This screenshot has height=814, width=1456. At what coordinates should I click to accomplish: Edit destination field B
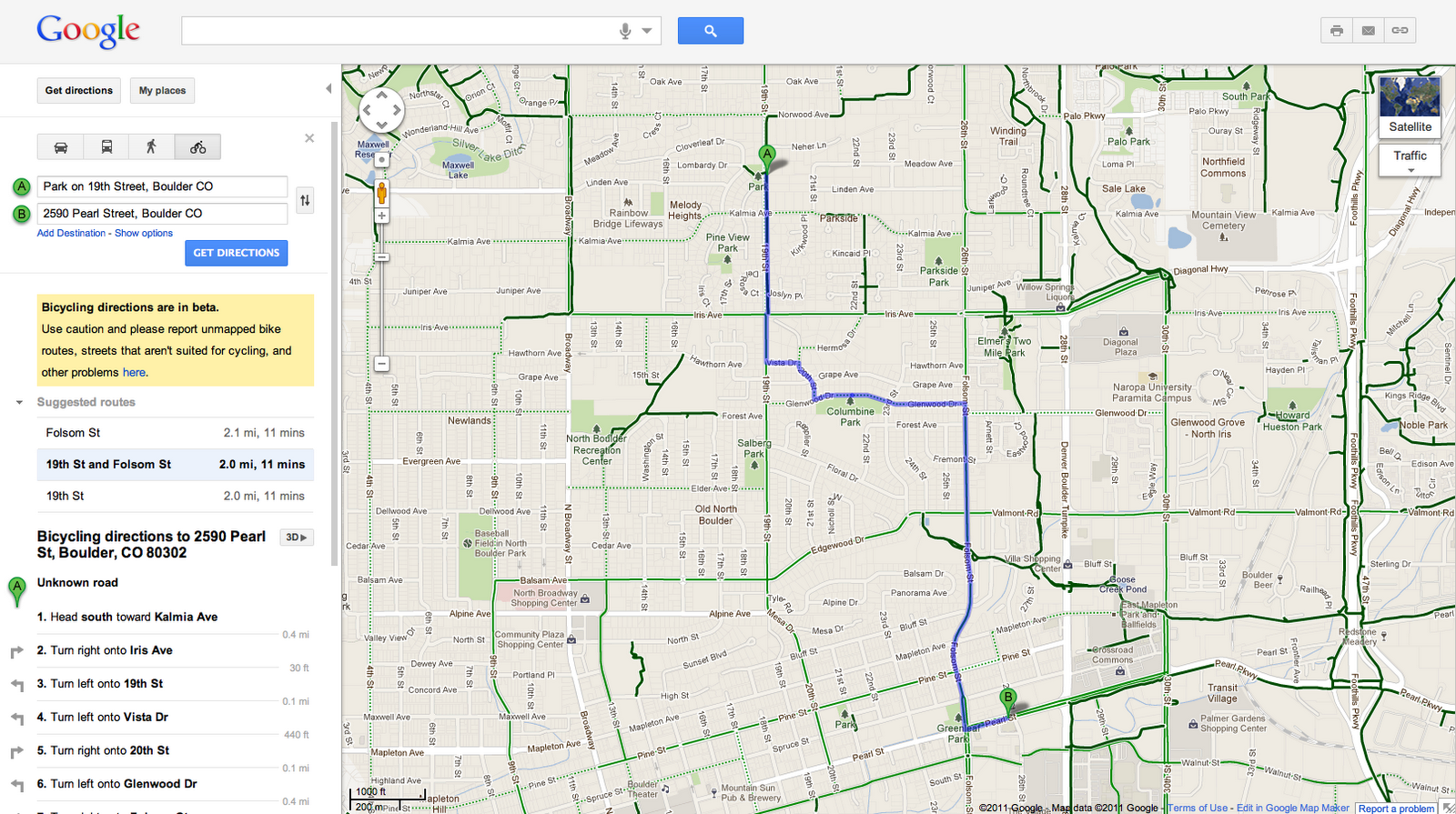pos(162,214)
